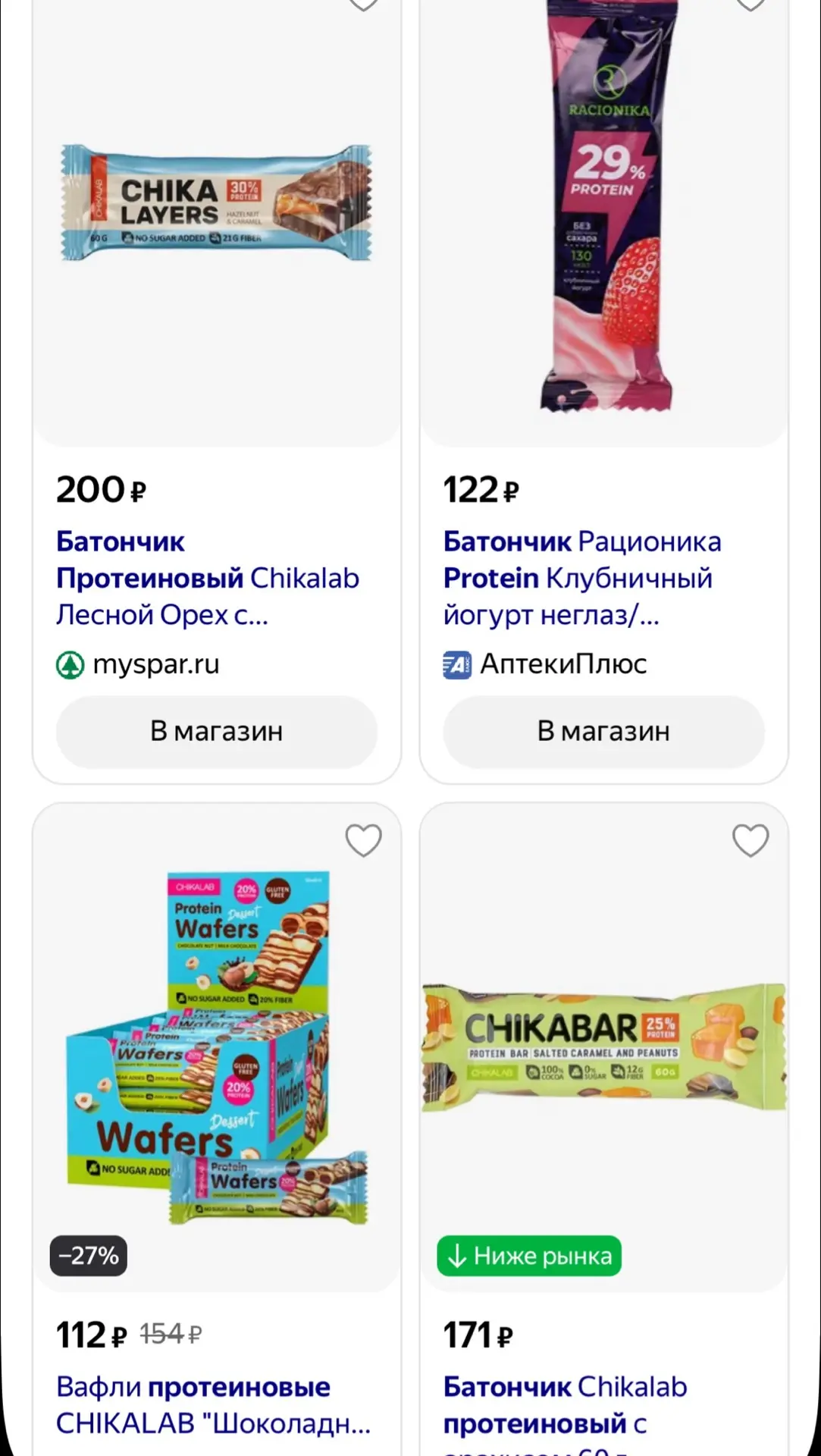Open Вафли протеиновые CHIKALAB title link
The height and width of the screenshot is (1456, 821).
pos(214,1405)
